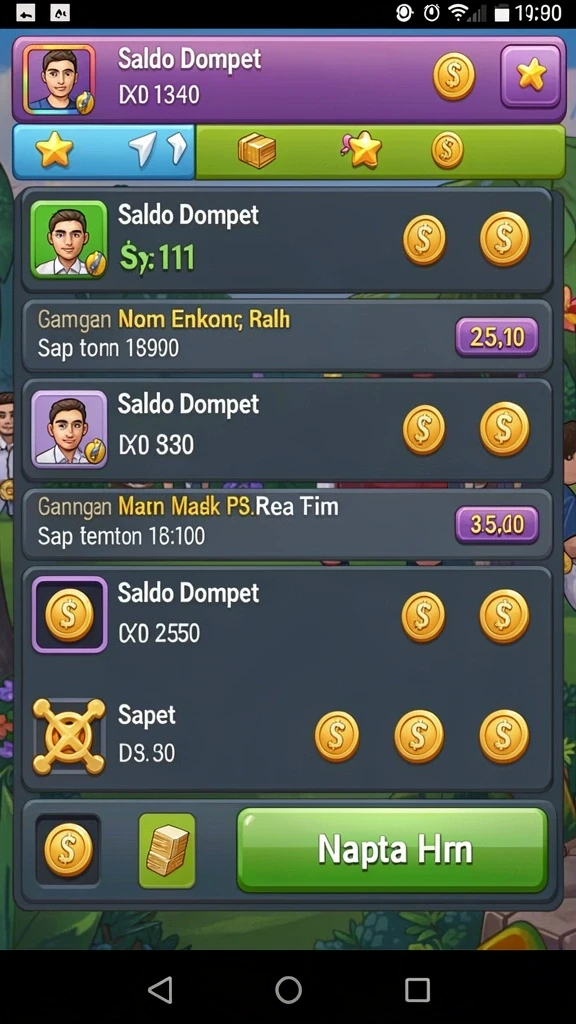
Task: Tap the green Napta Hm button
Action: pos(392,850)
